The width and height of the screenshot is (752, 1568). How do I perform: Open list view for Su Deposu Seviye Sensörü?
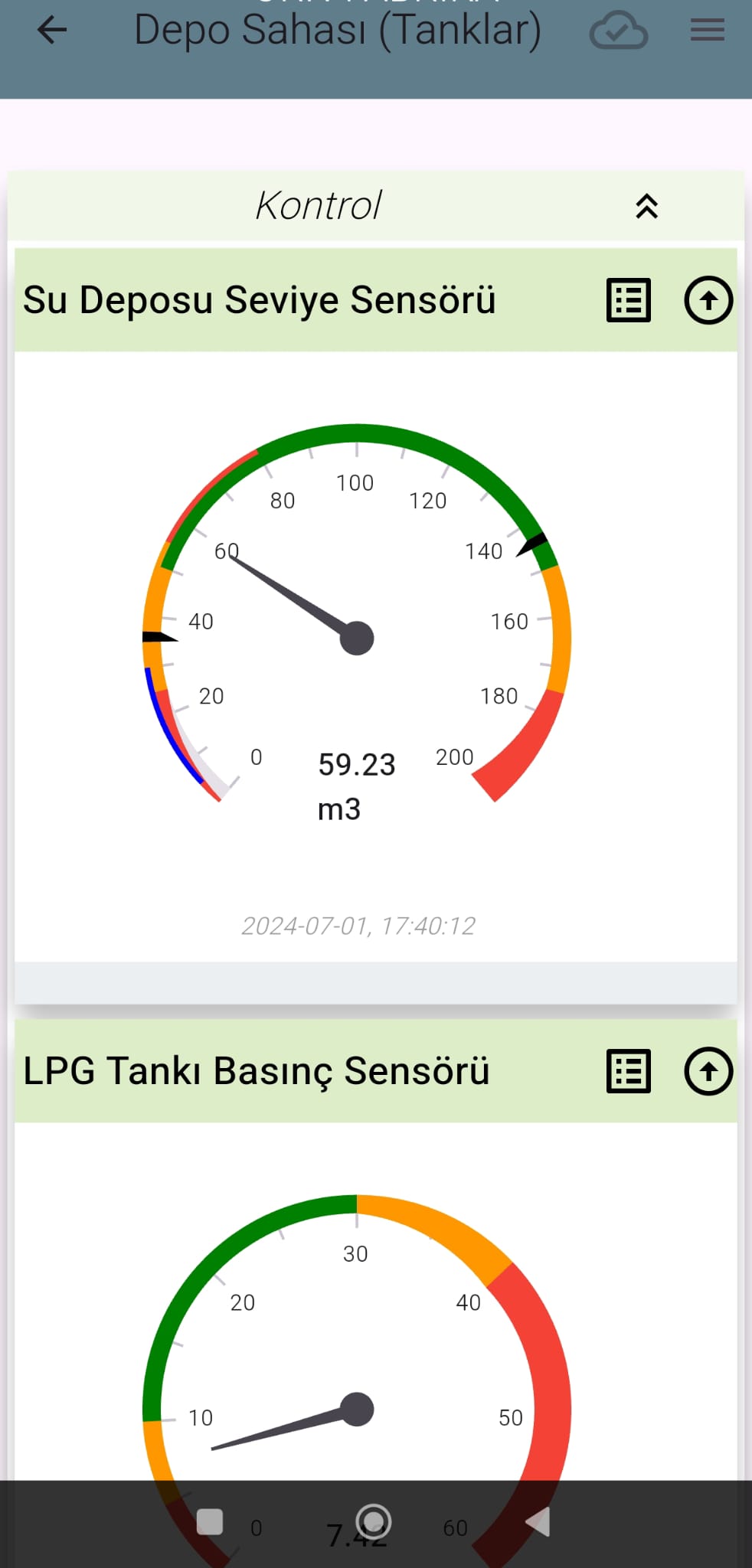click(629, 300)
